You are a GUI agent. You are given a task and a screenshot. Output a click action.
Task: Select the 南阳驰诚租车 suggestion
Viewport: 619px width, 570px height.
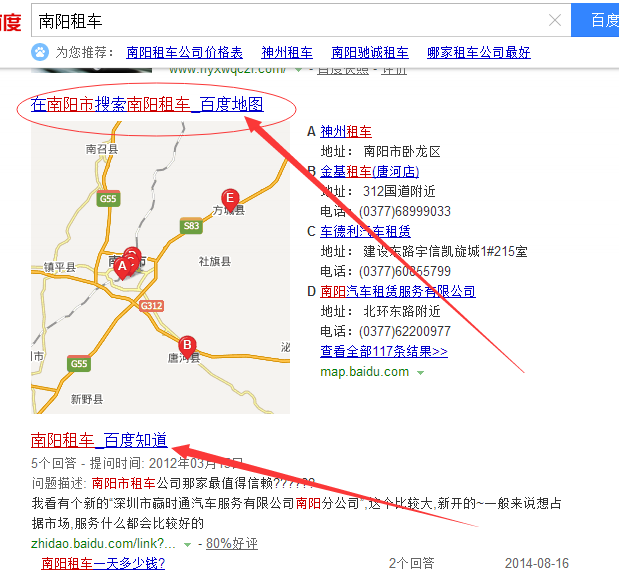(x=370, y=53)
